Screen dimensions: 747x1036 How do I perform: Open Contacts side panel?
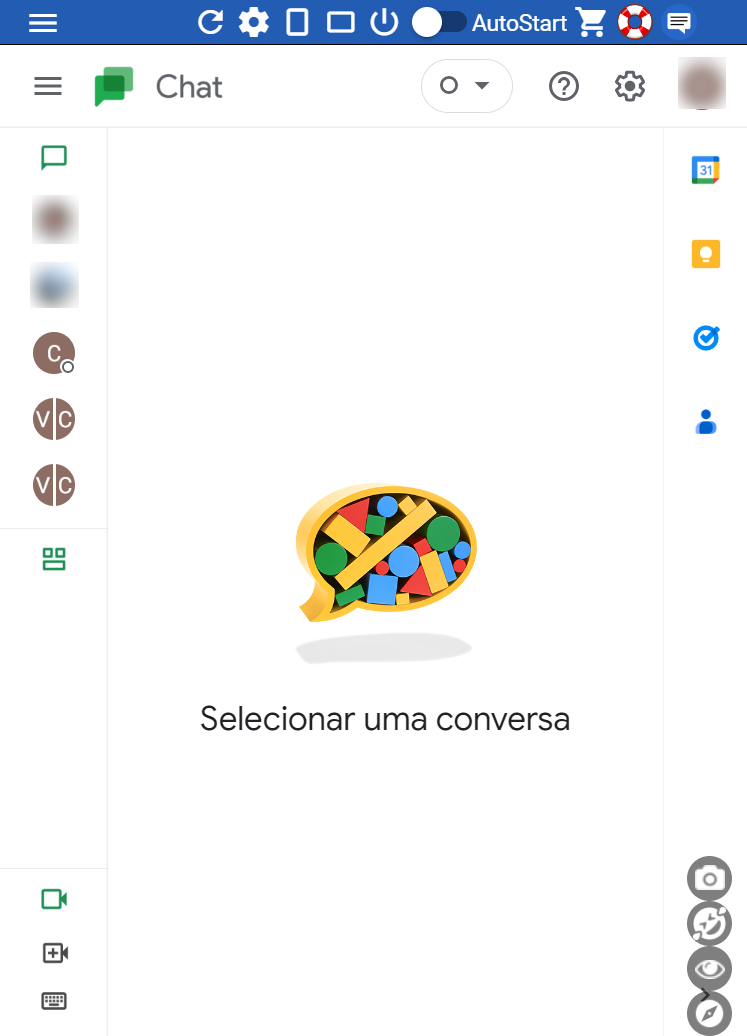[x=706, y=422]
